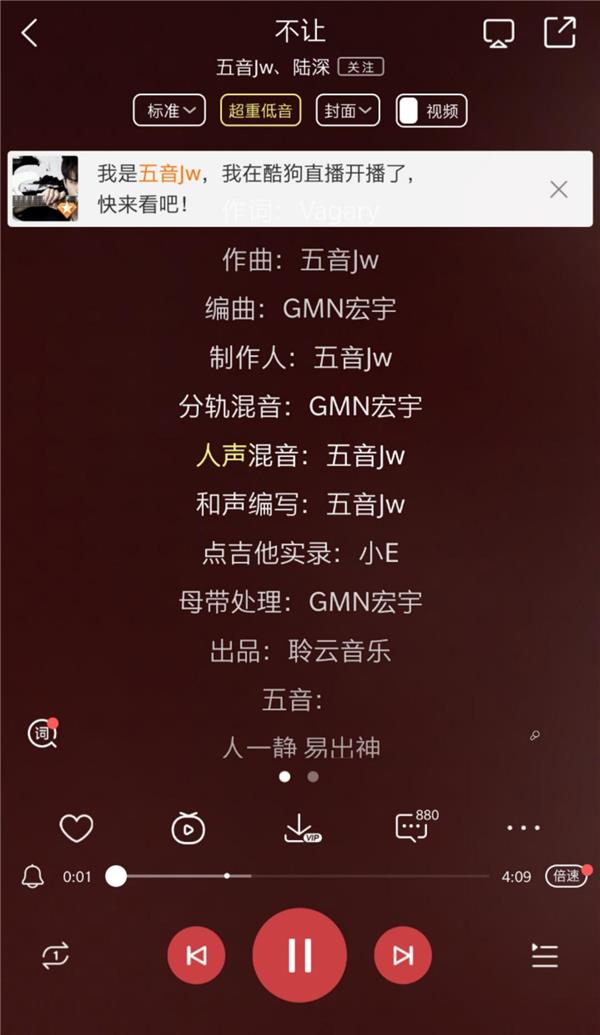Download the song with VIP icon
The image size is (600, 1035).
pyautogui.click(x=300, y=828)
